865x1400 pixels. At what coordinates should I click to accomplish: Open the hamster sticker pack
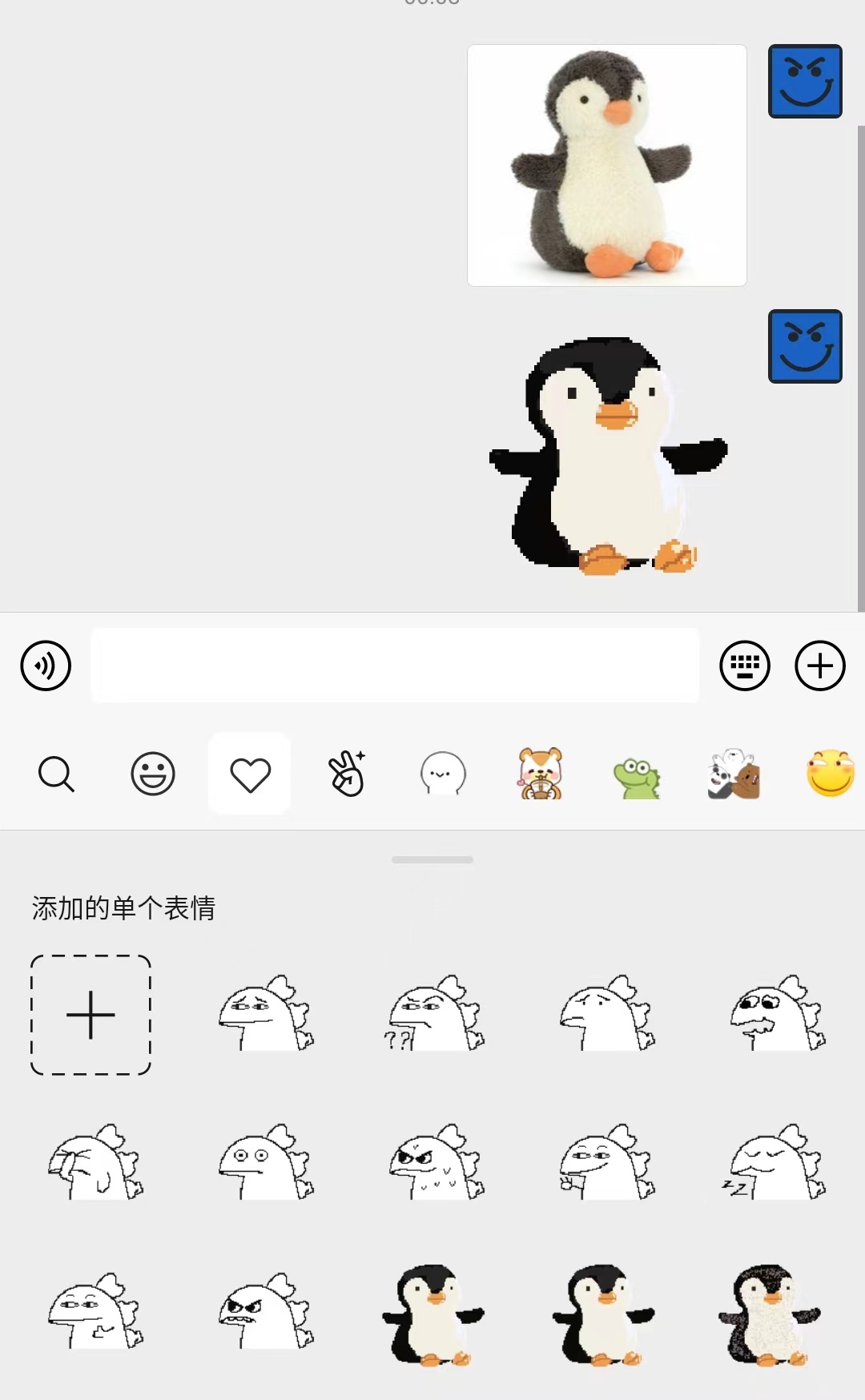click(541, 774)
